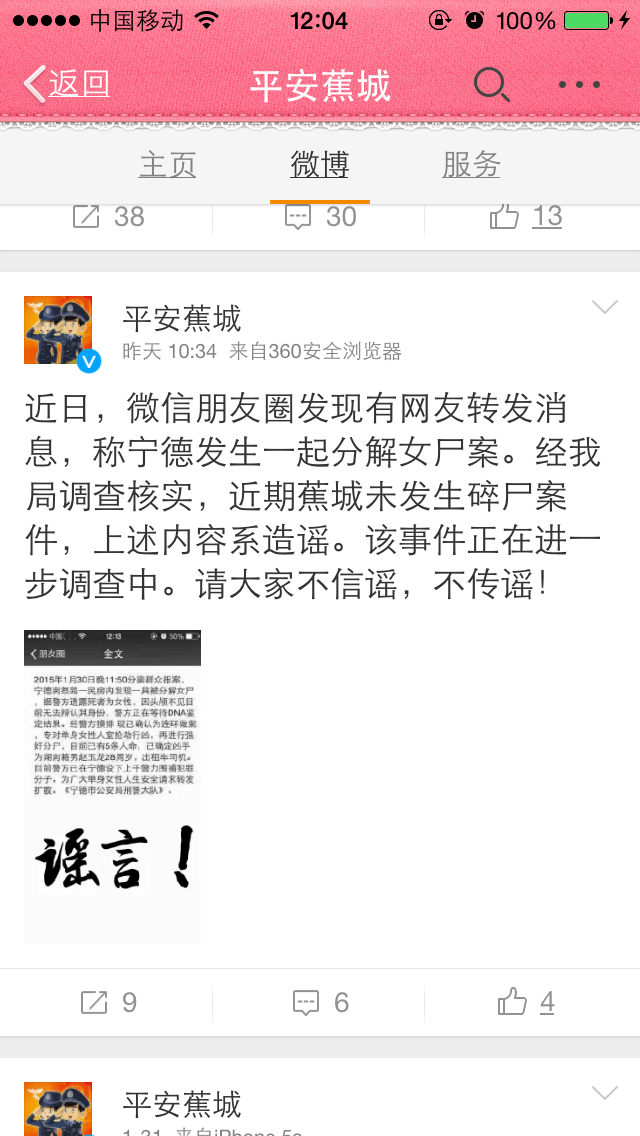Open the 平安蕉城 username on the 昨天 10:34 post
The width and height of the screenshot is (640, 1136).
point(182,319)
